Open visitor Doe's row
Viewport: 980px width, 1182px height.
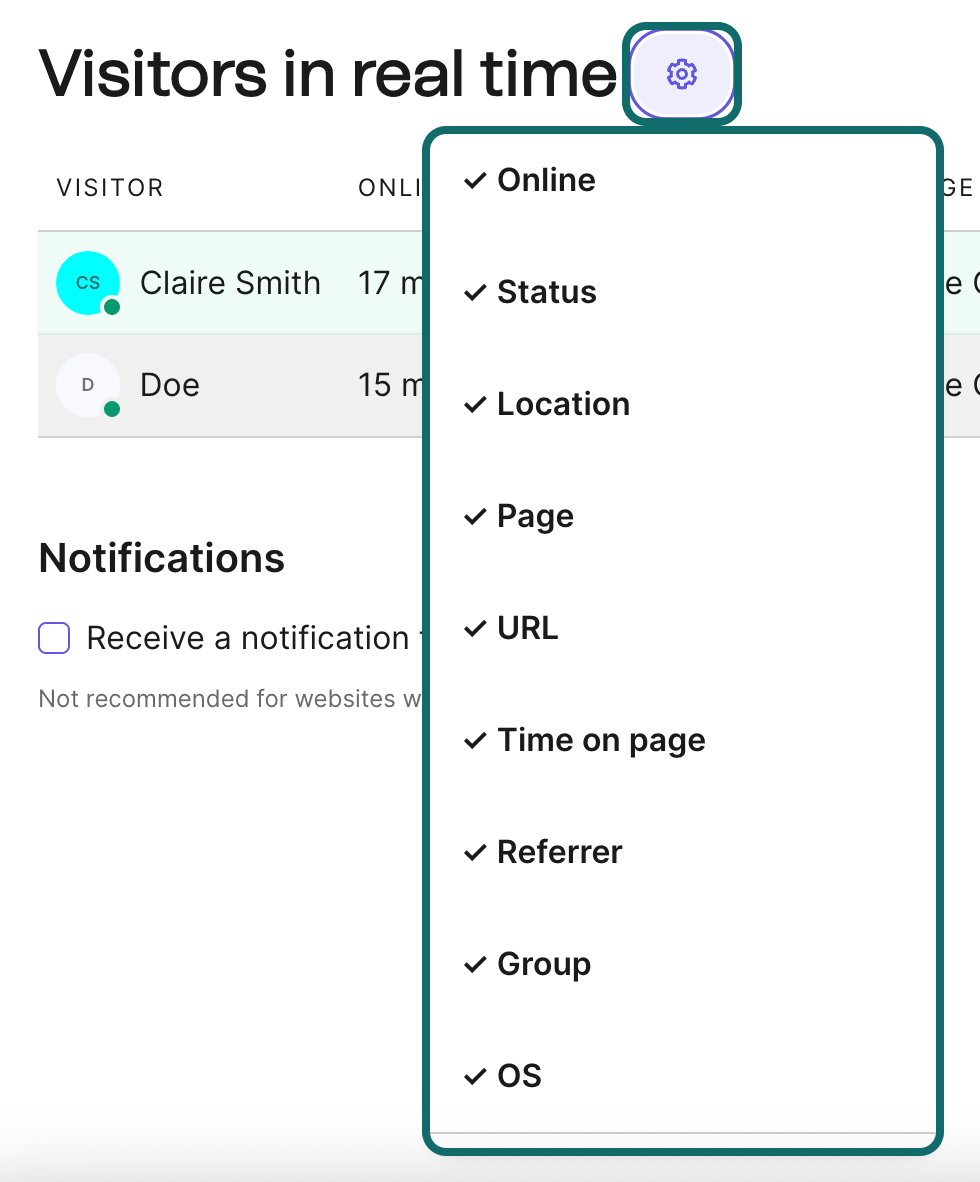[170, 385]
